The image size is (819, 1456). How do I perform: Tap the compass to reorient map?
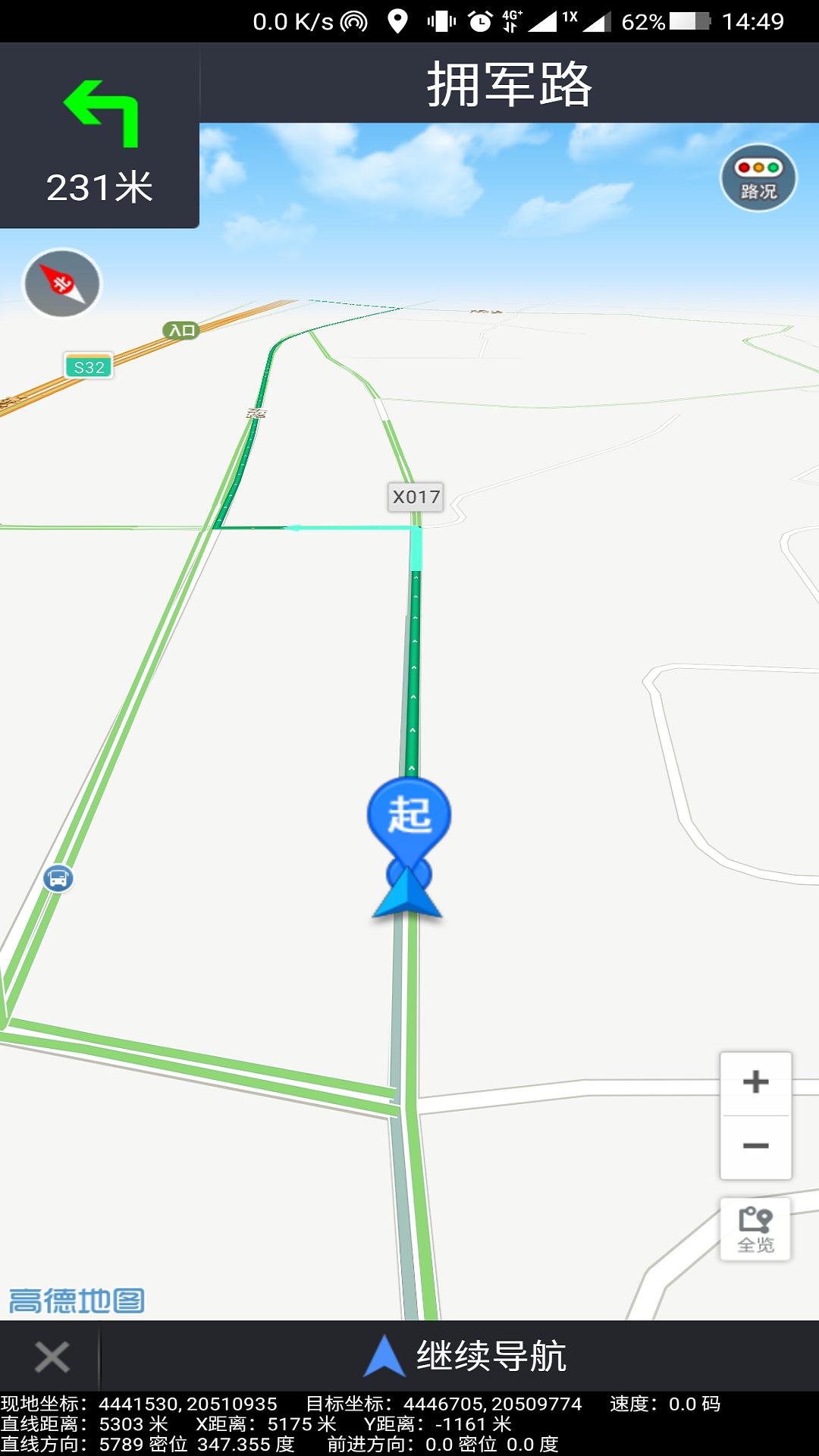click(x=62, y=284)
